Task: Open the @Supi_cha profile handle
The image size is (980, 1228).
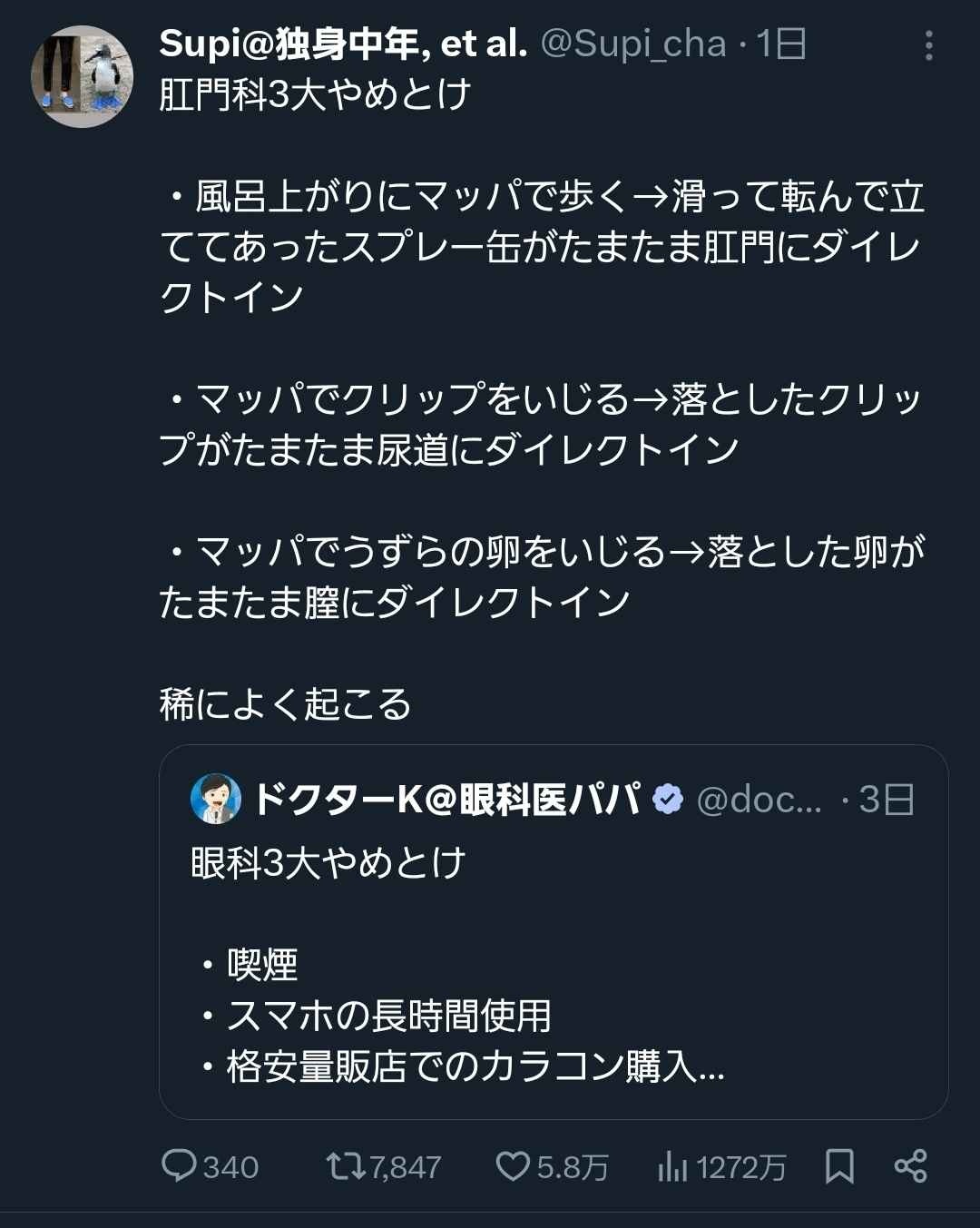Action: pyautogui.click(x=633, y=44)
